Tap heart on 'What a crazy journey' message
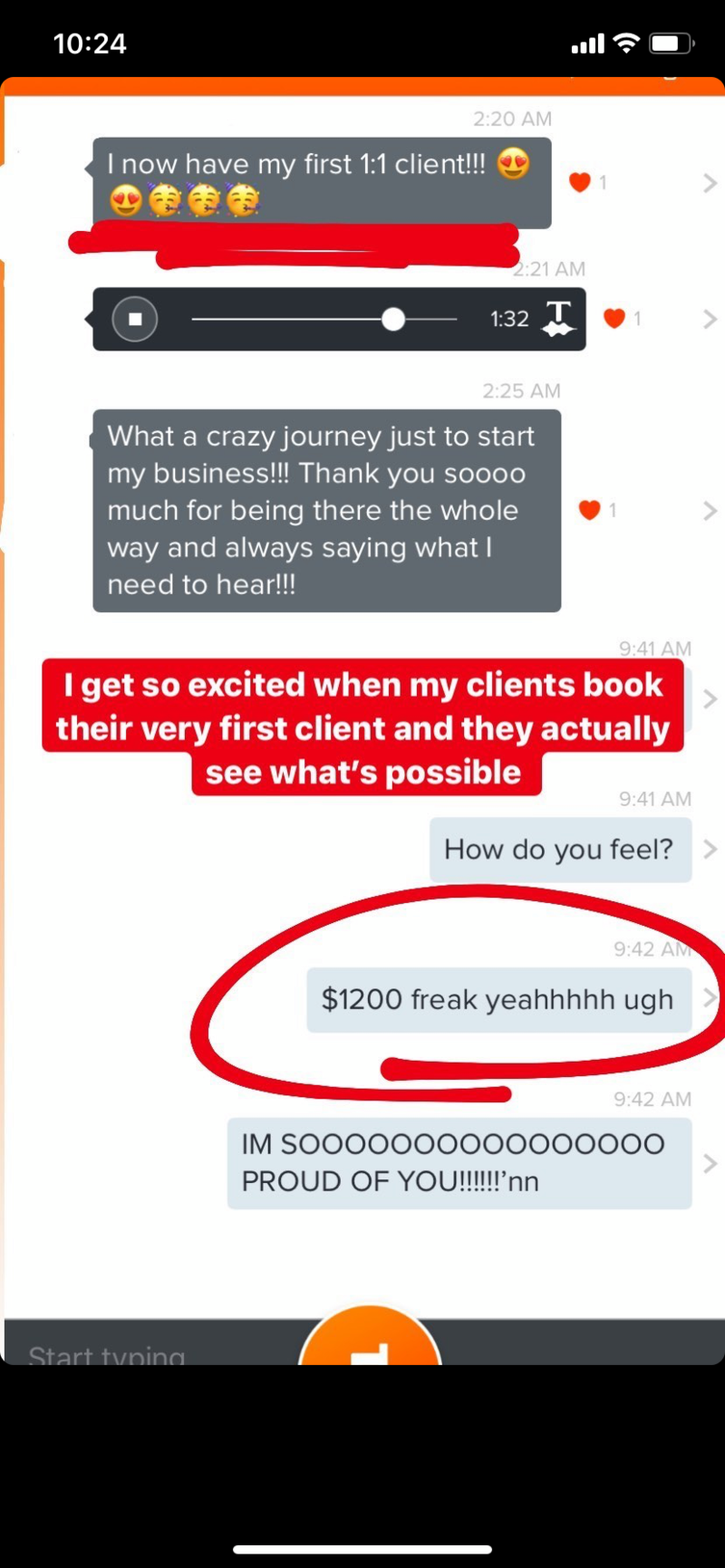This screenshot has width=725, height=1568. click(x=590, y=510)
